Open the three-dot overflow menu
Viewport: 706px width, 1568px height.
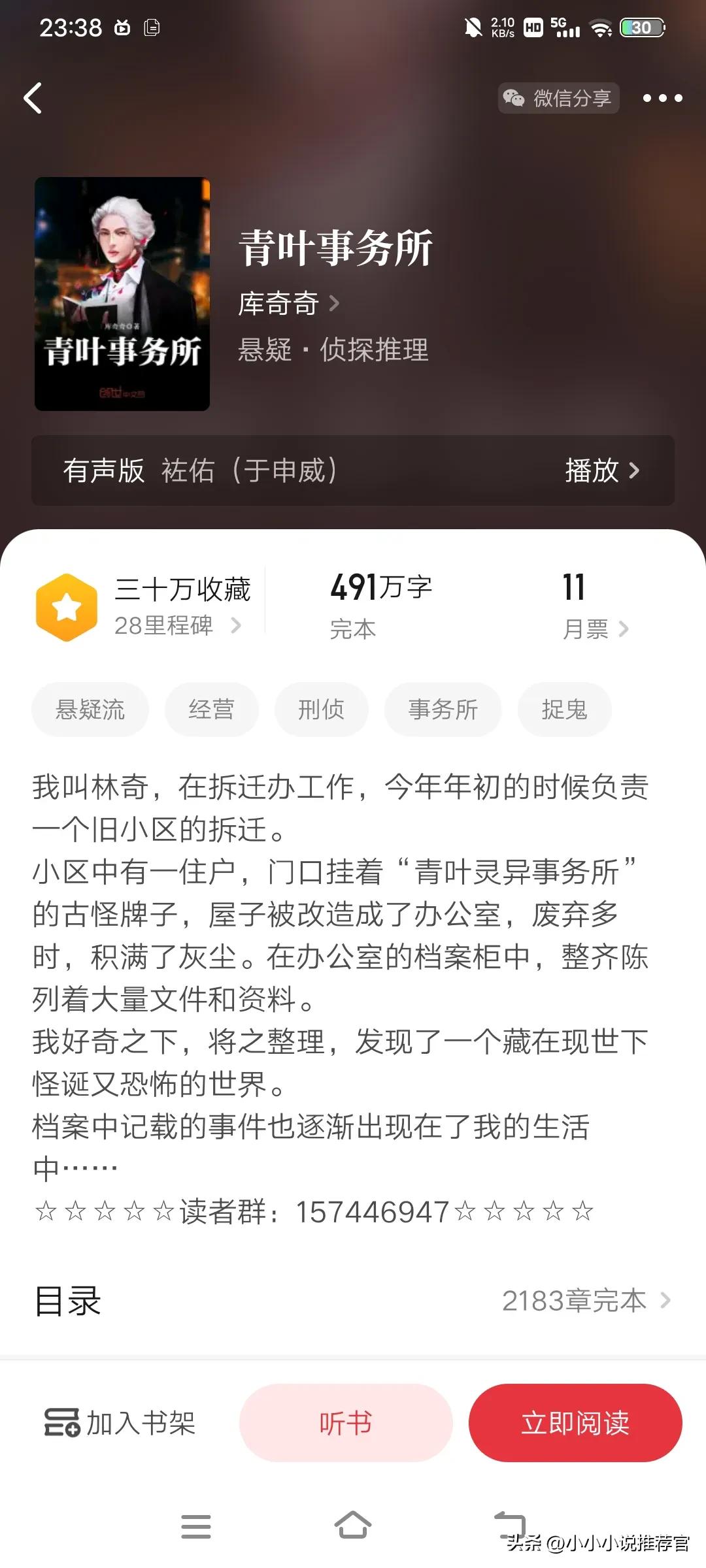(662, 98)
